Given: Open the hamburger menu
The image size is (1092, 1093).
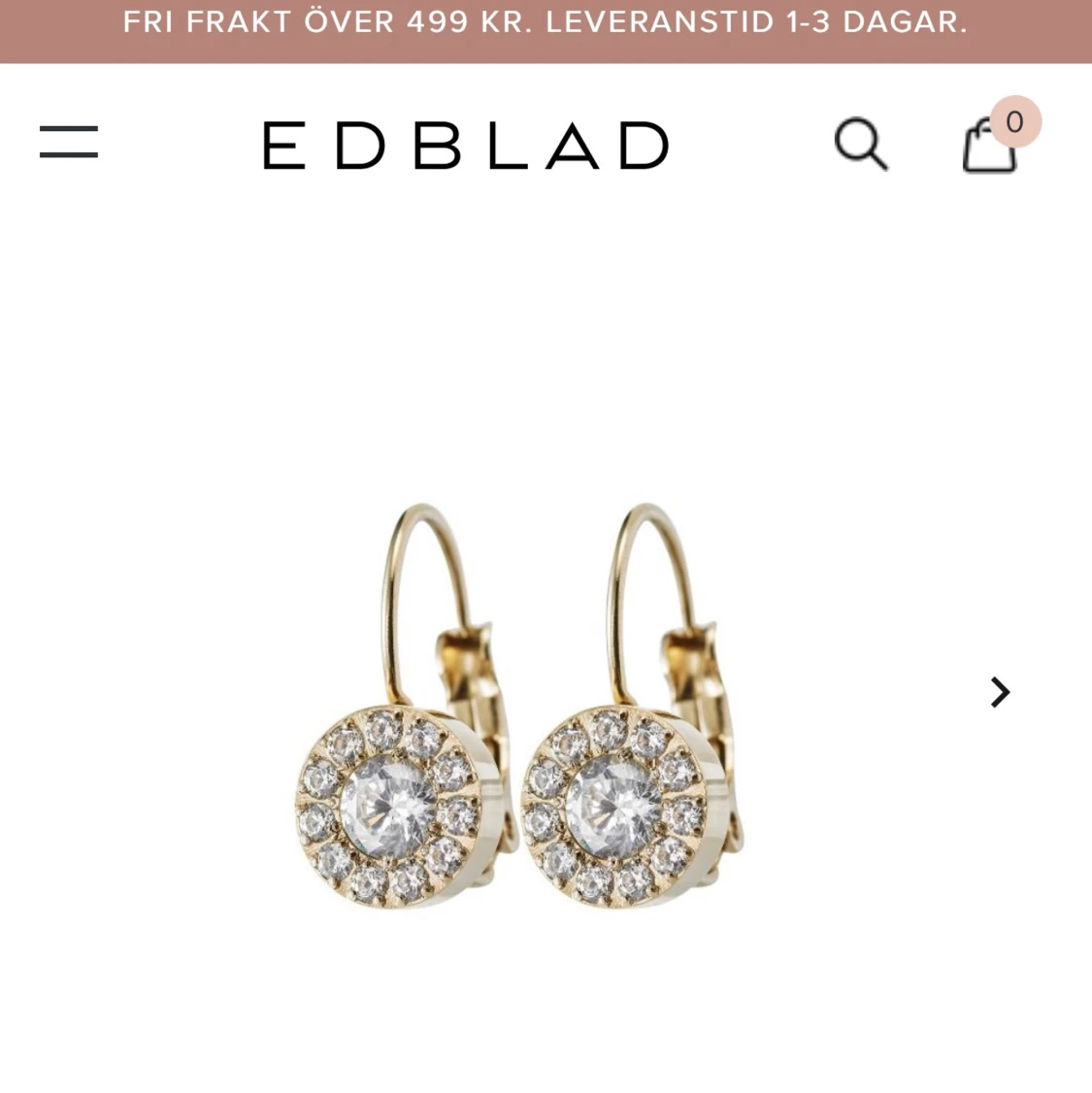Looking at the screenshot, I should 69,142.
